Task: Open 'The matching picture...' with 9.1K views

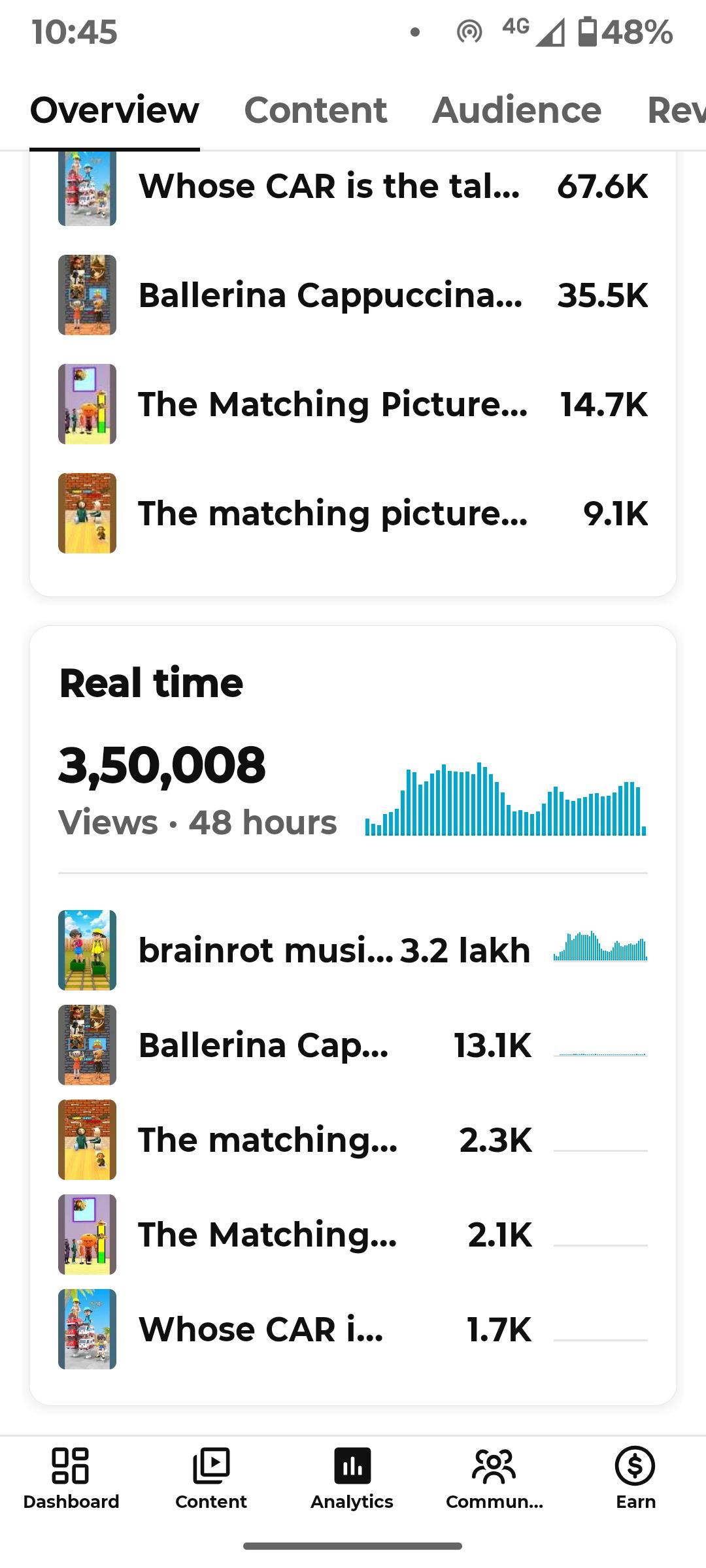Action: pos(353,514)
